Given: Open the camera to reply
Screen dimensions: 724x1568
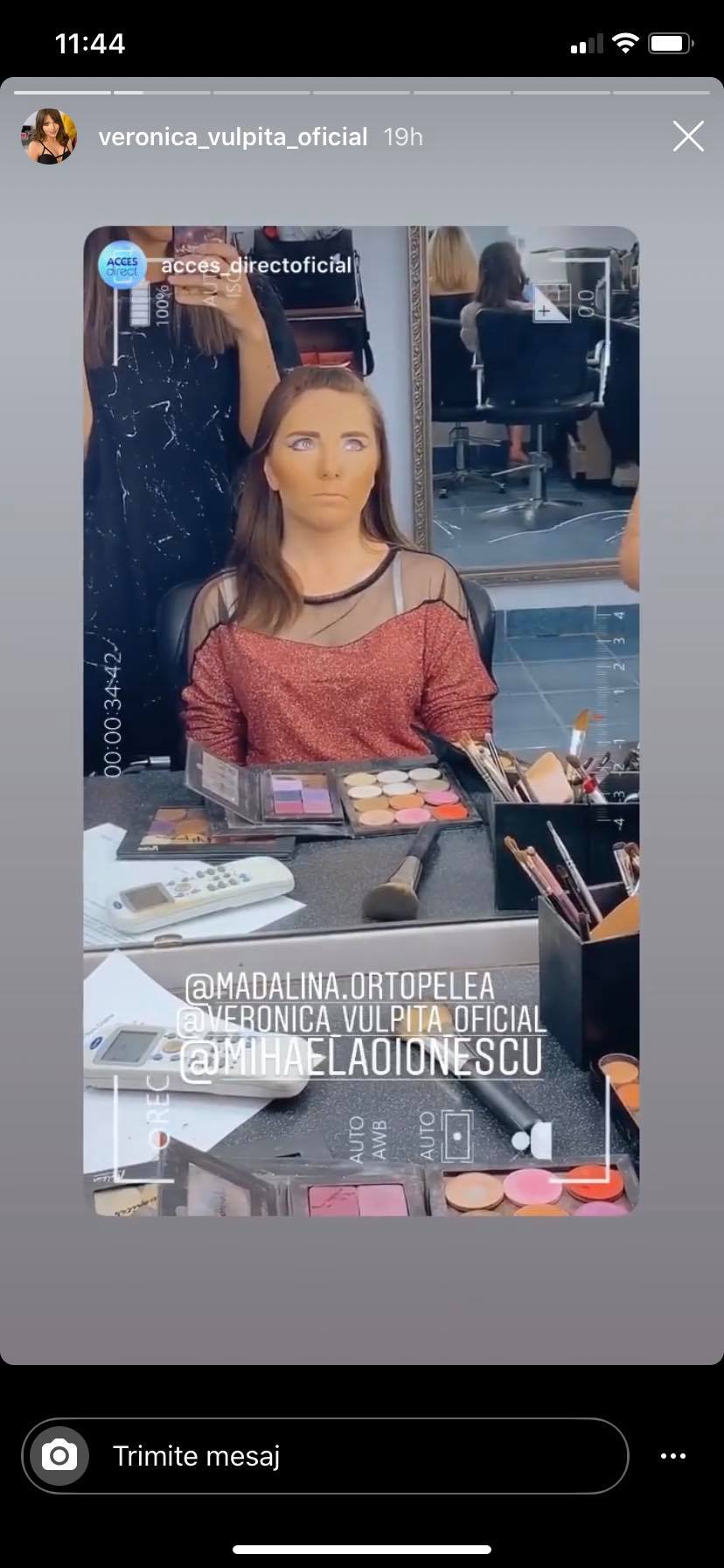Looking at the screenshot, I should coord(59,1456).
